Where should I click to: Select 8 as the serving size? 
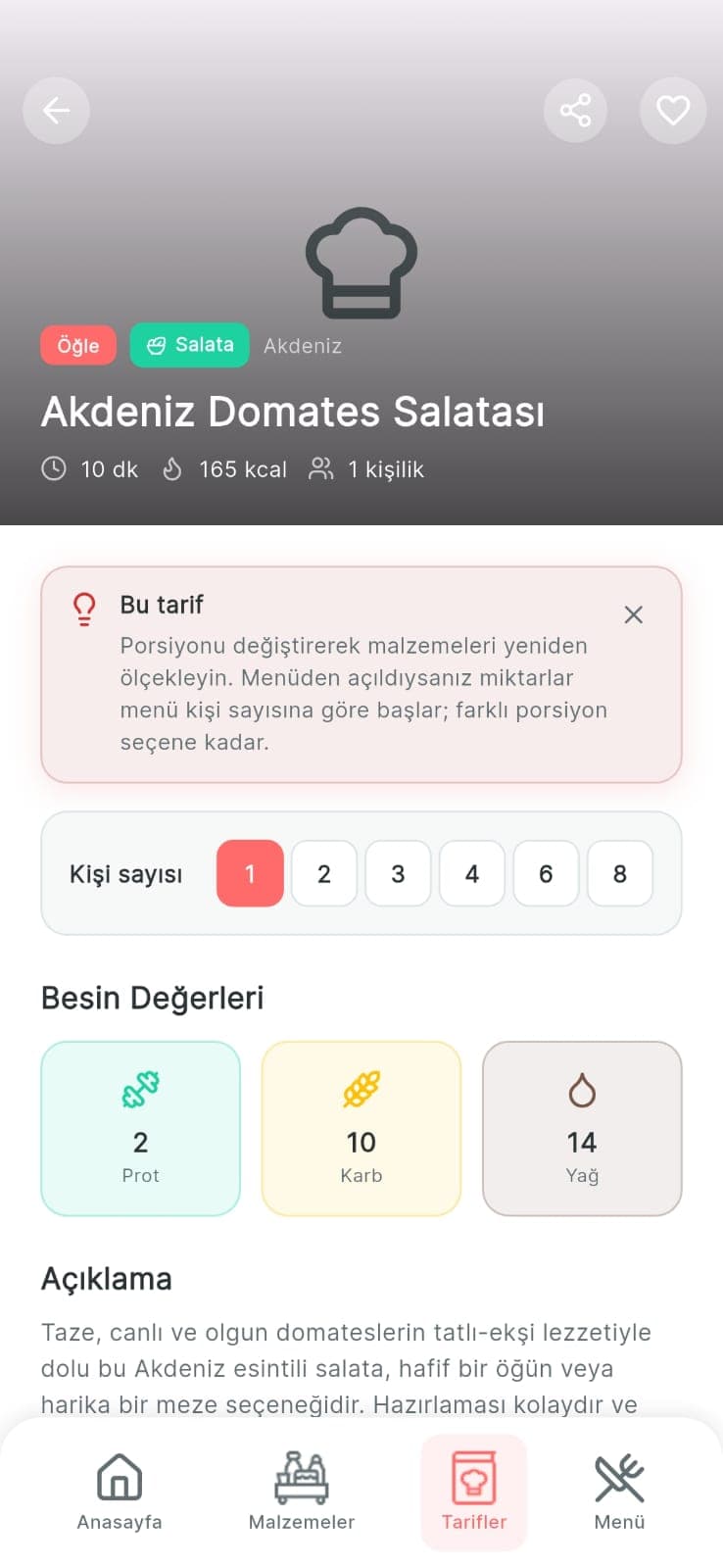(x=619, y=873)
